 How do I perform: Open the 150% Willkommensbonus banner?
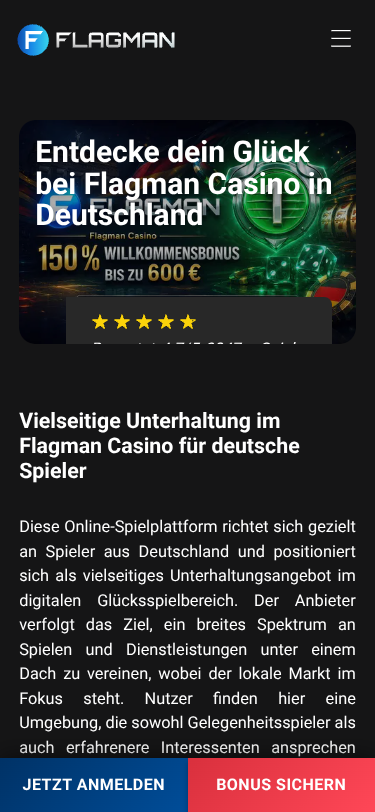(188, 231)
